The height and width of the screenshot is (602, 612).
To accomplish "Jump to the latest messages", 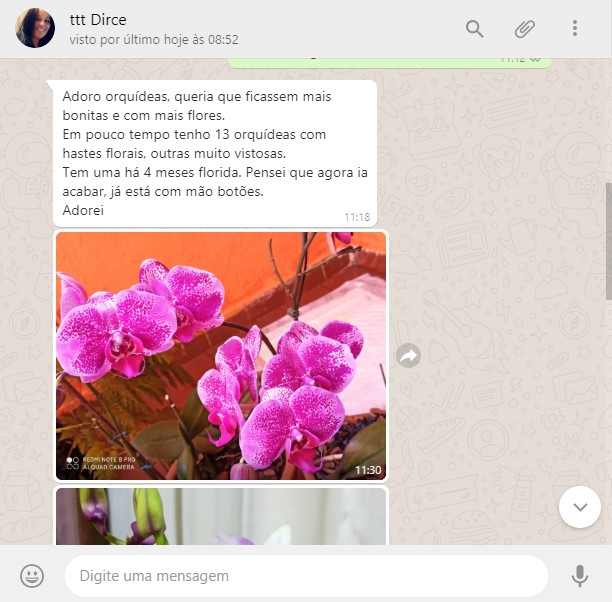I will tap(580, 507).
